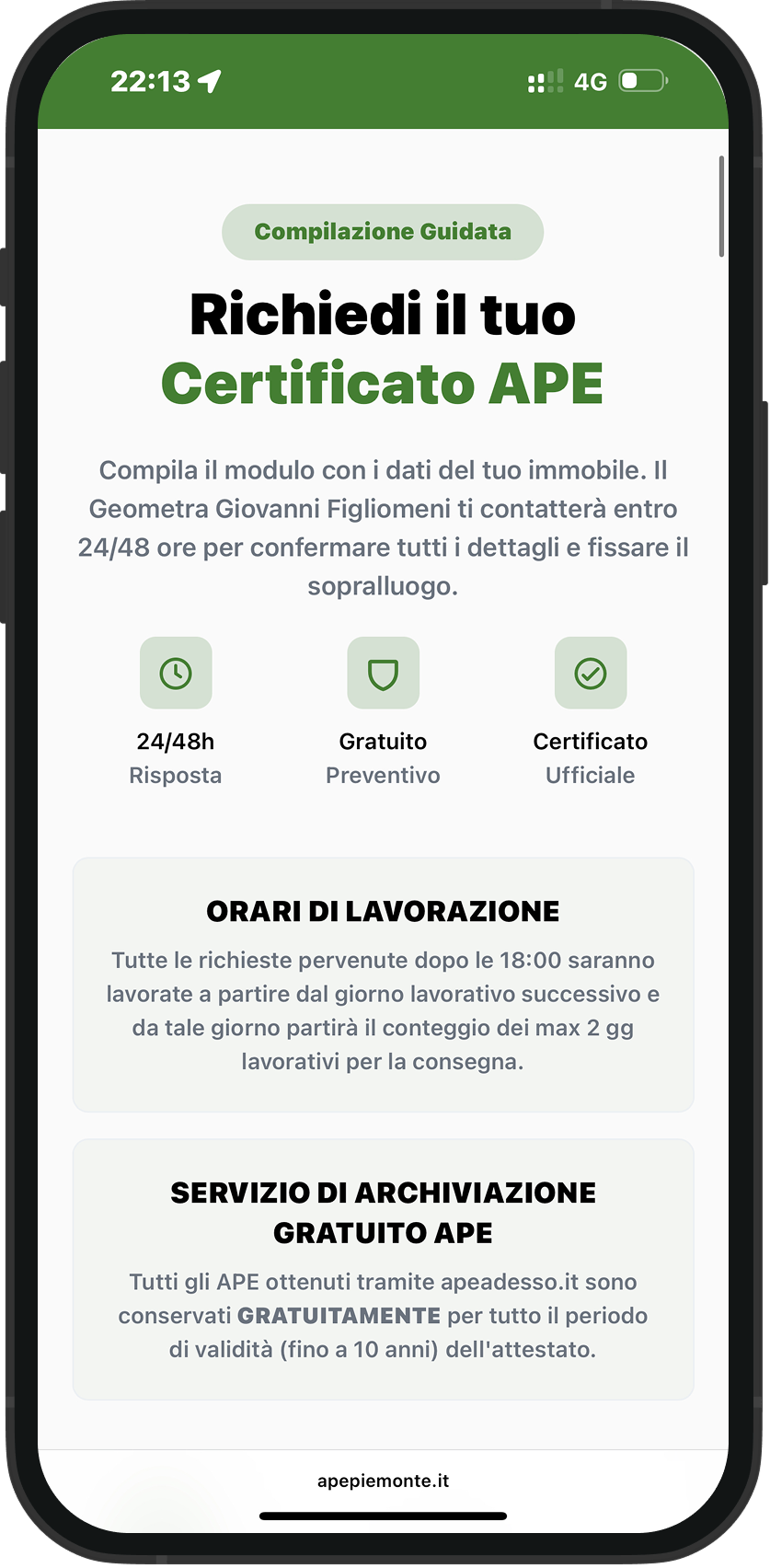Select the Gratuito Preventivo label
Viewport: 770px width, 1568px height.
click(383, 756)
